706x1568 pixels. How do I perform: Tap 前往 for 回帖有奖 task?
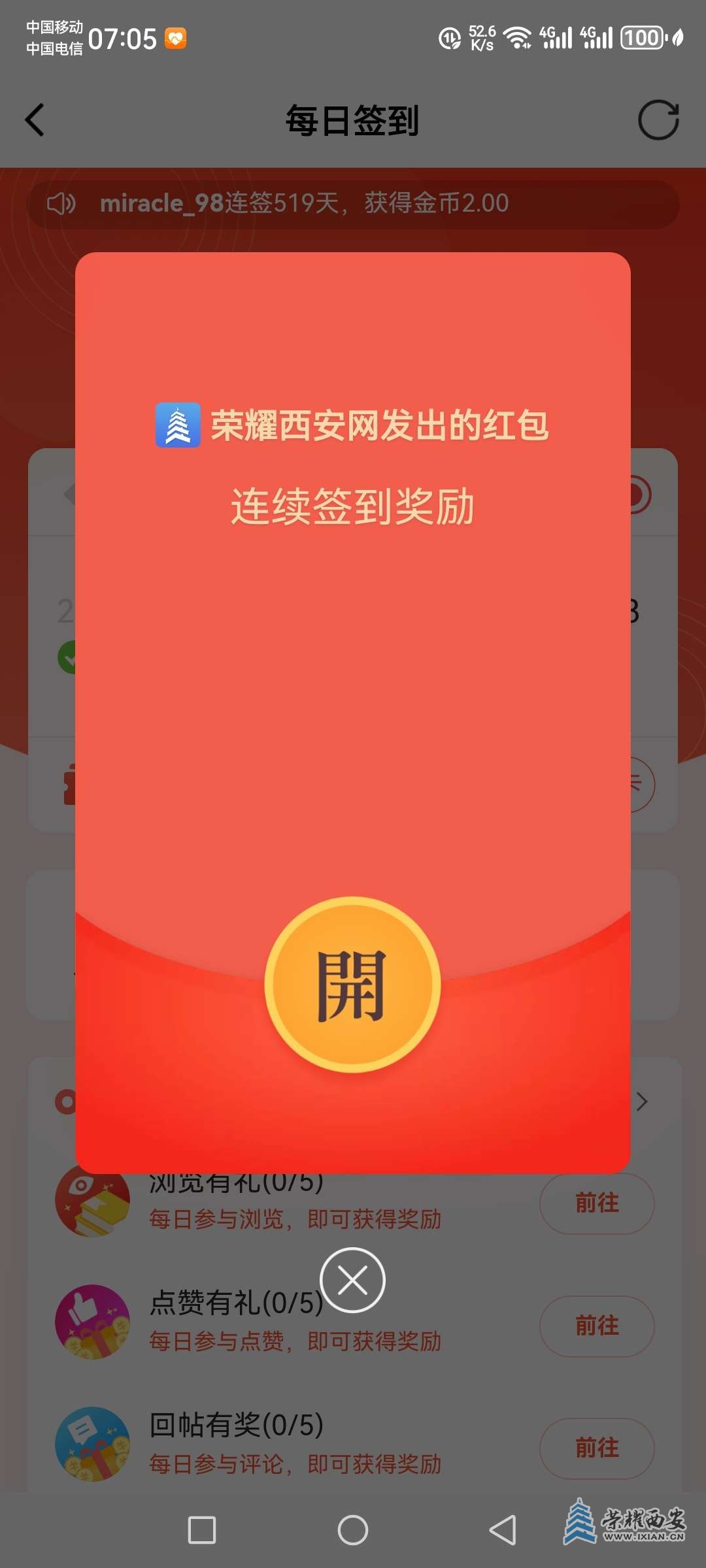[596, 1448]
